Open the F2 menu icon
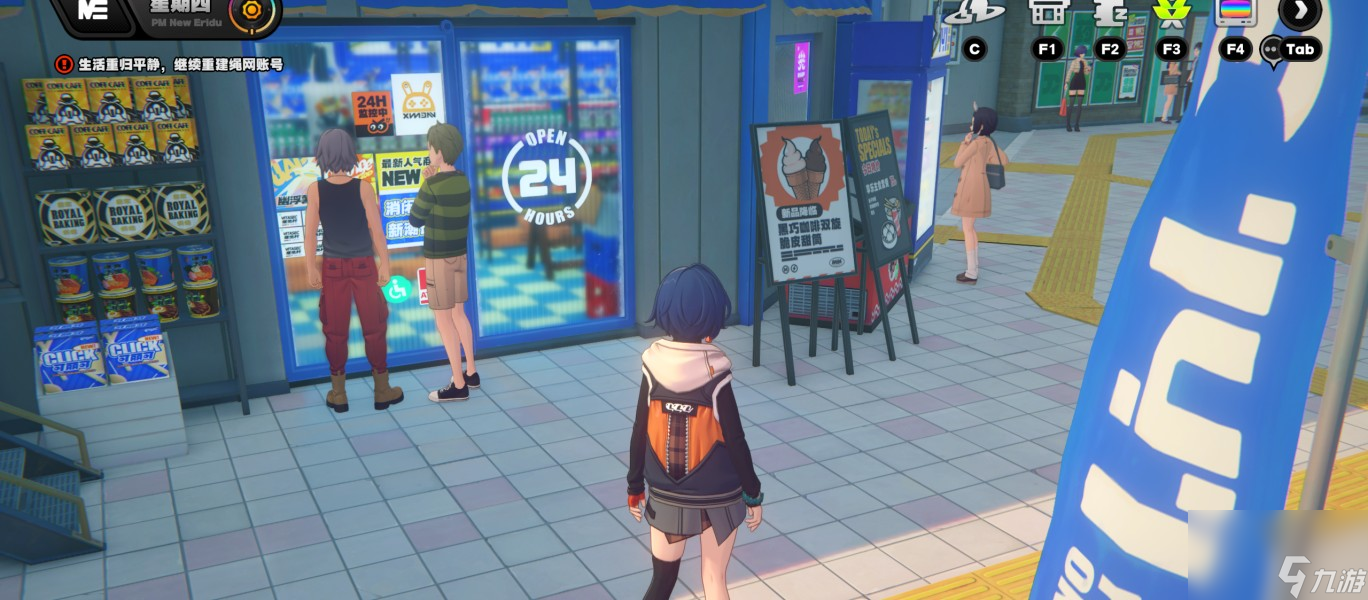This screenshot has height=600, width=1368. (x=1109, y=13)
